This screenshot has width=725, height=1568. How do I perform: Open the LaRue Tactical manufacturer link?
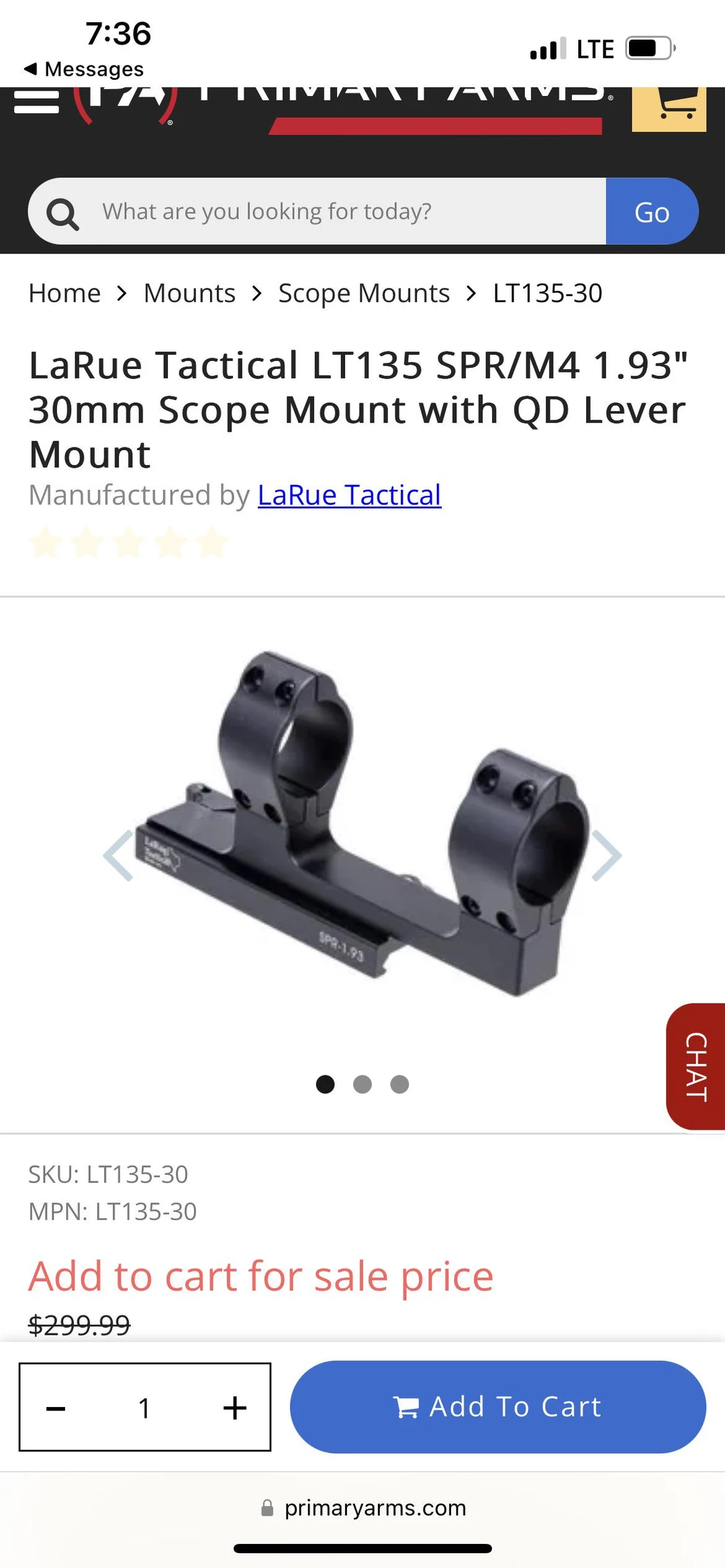click(x=350, y=494)
